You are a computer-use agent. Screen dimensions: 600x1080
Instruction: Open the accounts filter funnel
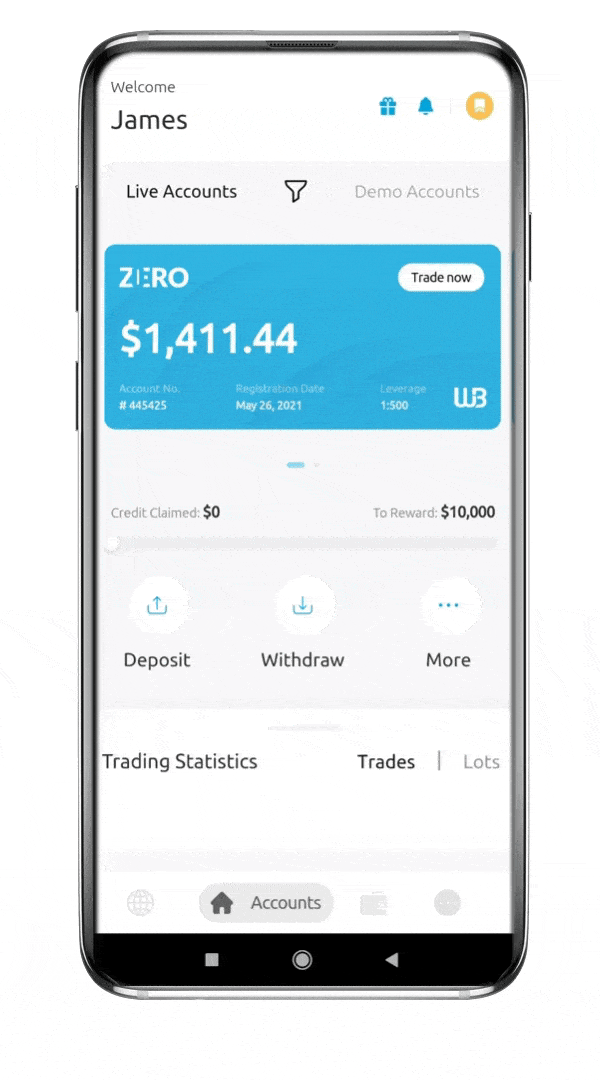[x=296, y=191]
